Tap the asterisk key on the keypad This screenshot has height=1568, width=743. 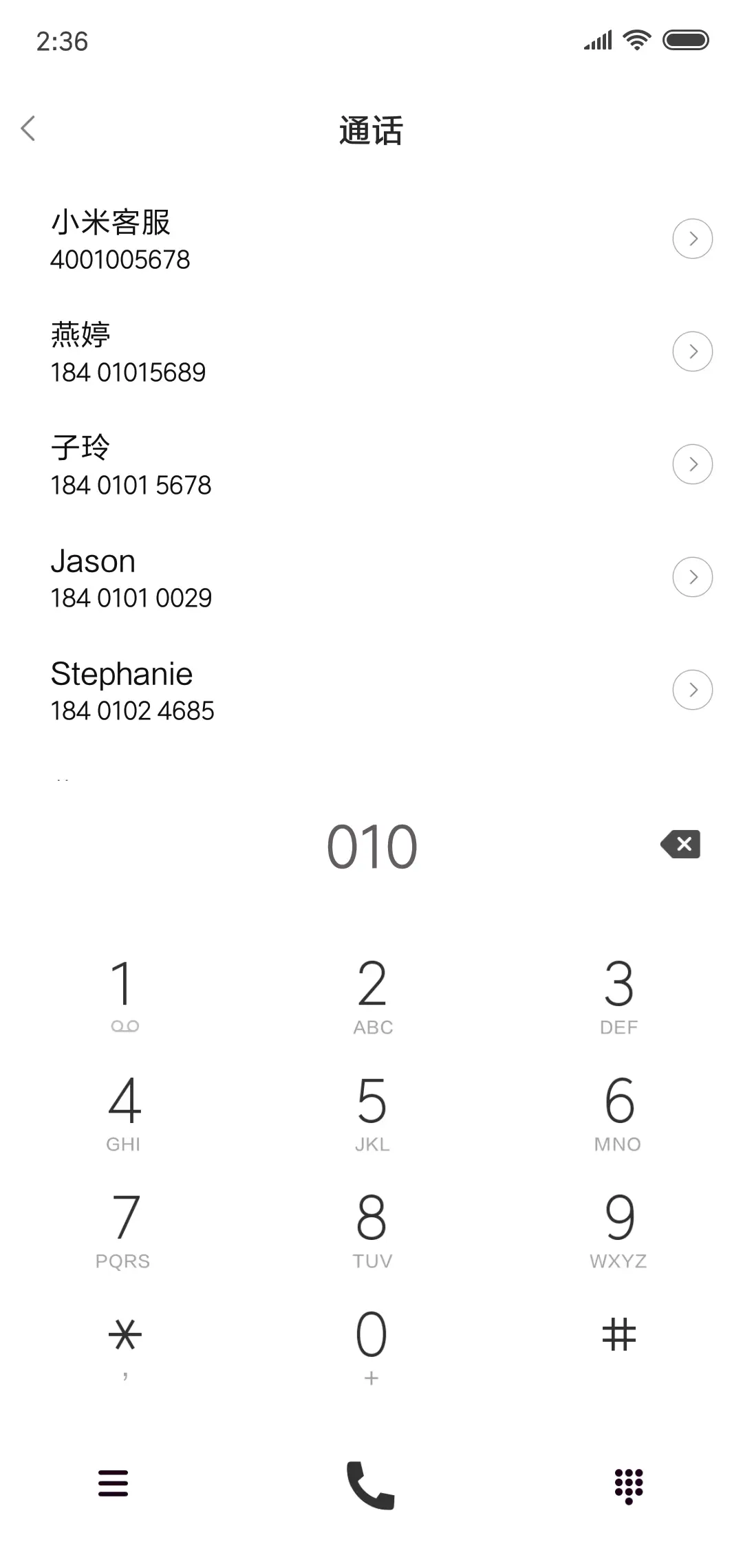[x=124, y=1334]
